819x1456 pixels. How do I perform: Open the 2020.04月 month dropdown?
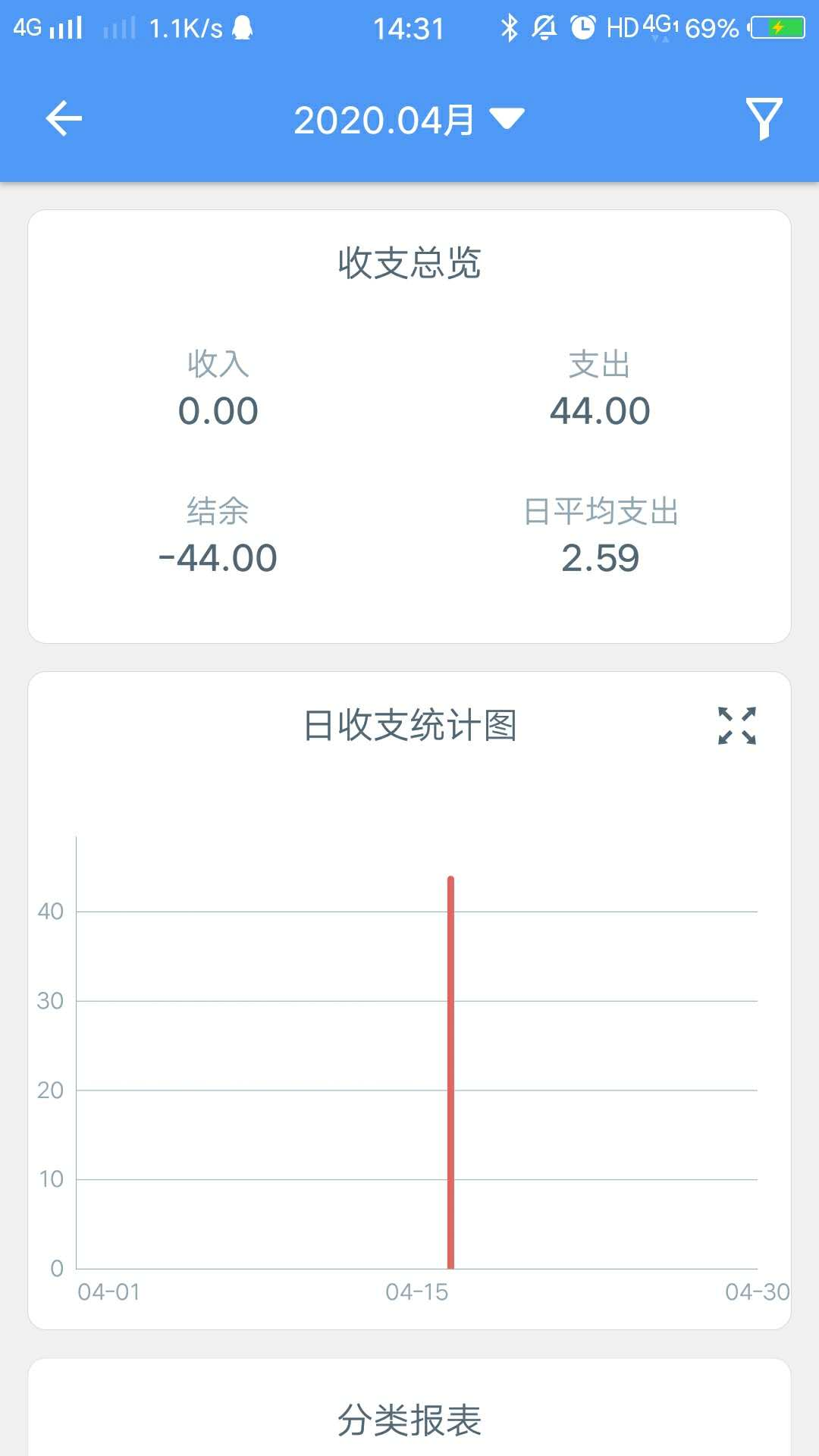409,120
